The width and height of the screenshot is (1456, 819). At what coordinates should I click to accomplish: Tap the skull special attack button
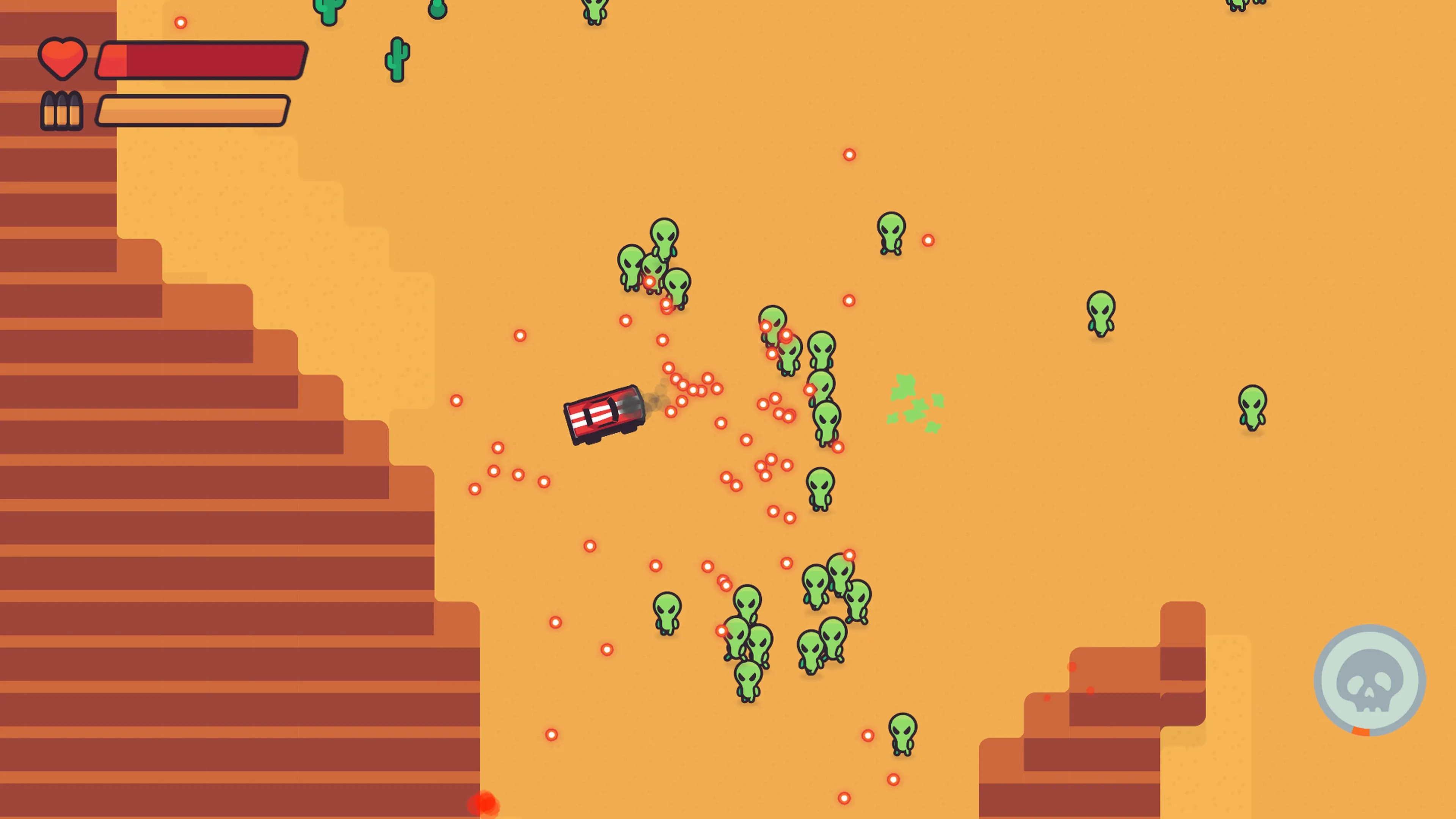coord(1369,680)
